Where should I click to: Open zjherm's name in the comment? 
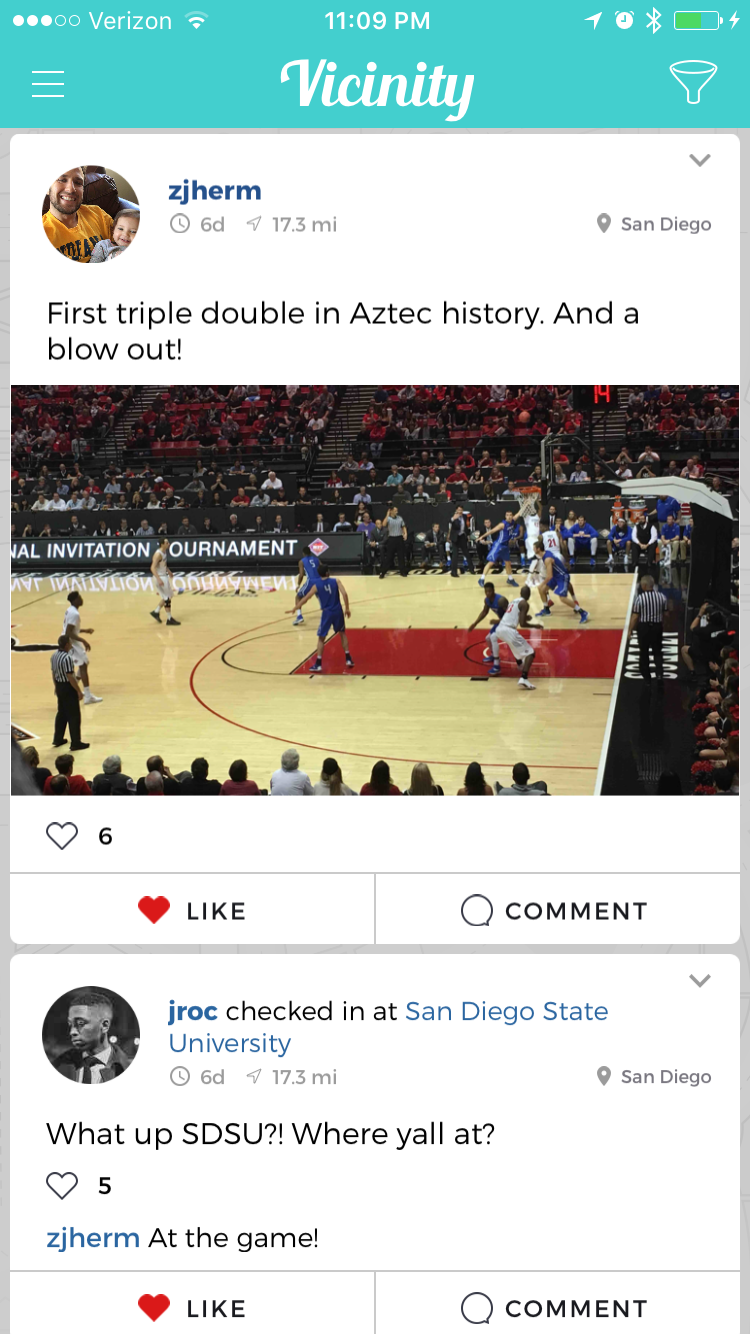click(x=93, y=1238)
